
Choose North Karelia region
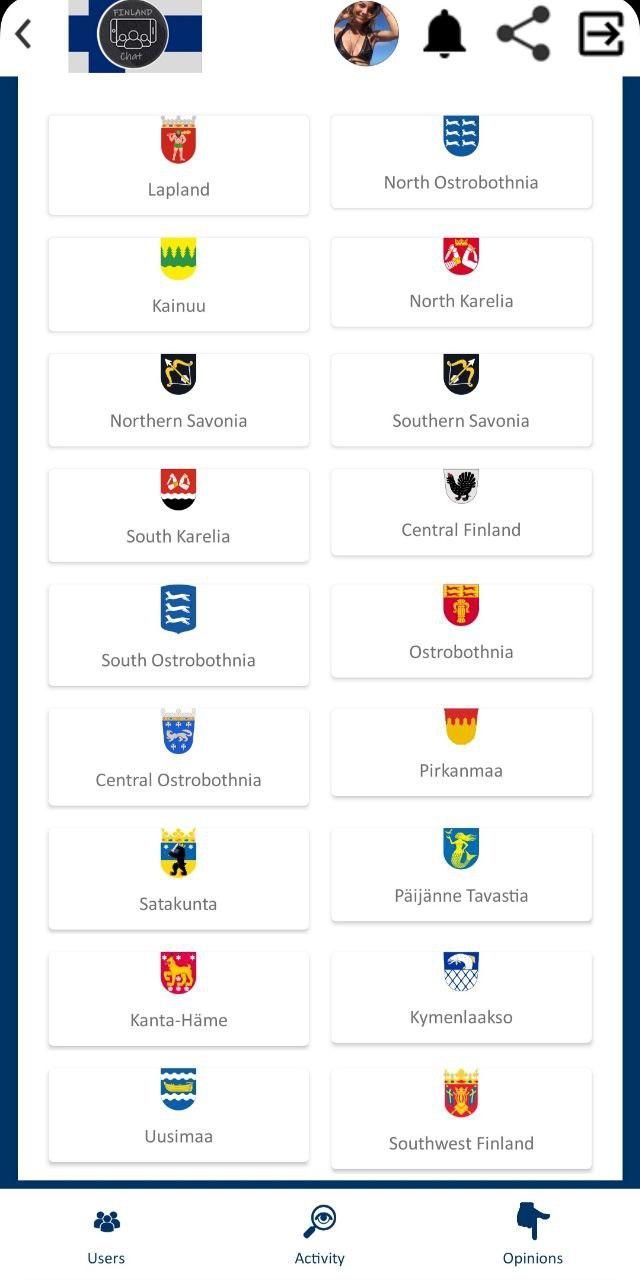point(461,282)
